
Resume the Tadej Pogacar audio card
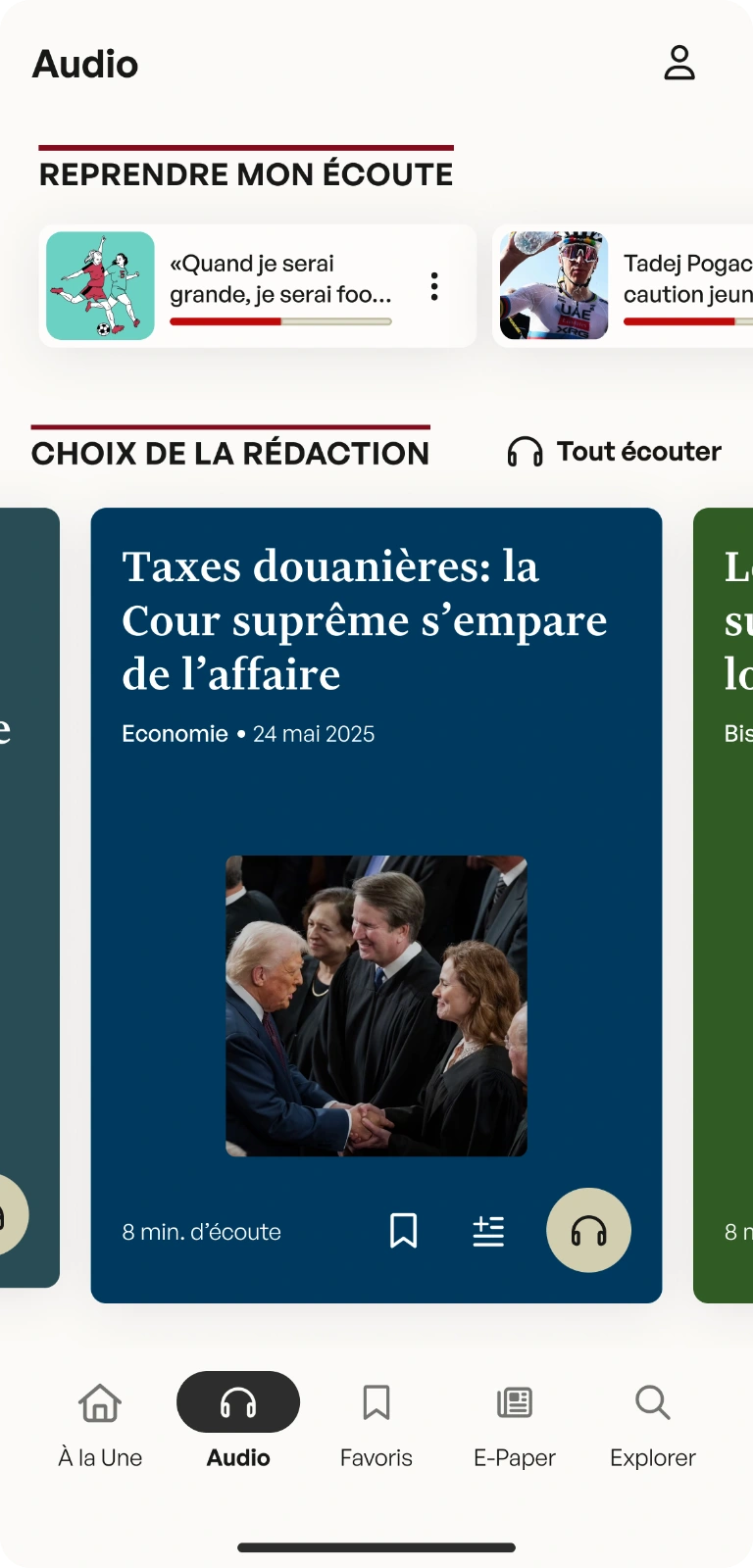click(x=623, y=286)
